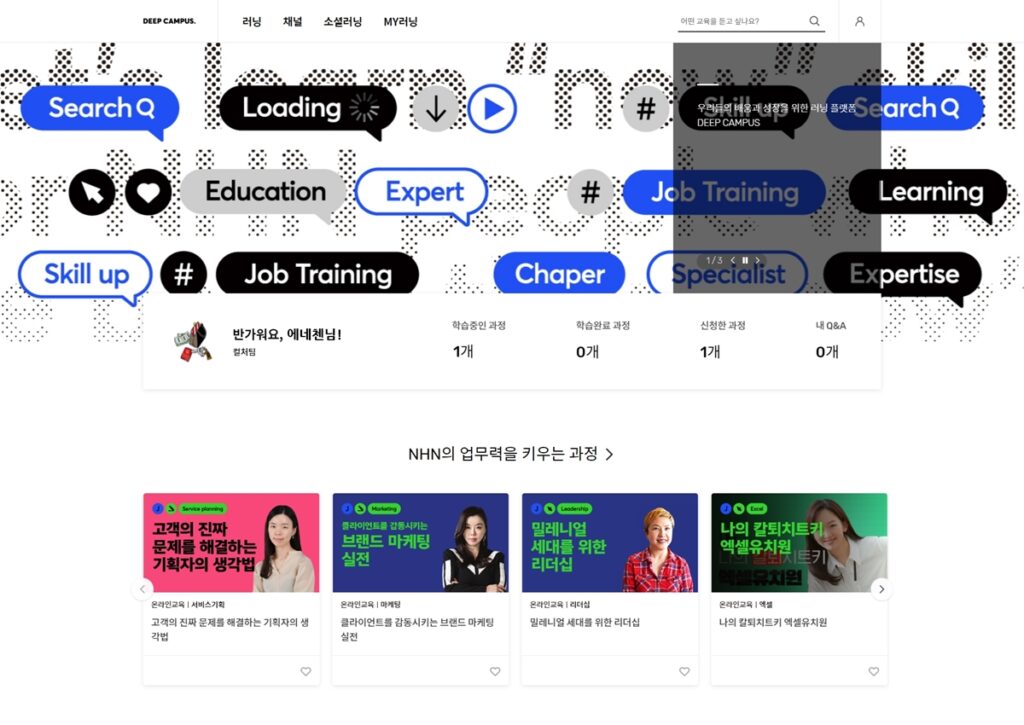This screenshot has width=1024, height=725.
Task: Like the 나의 칼퇴치트키 엑셀유치원 course
Action: pos(873,672)
